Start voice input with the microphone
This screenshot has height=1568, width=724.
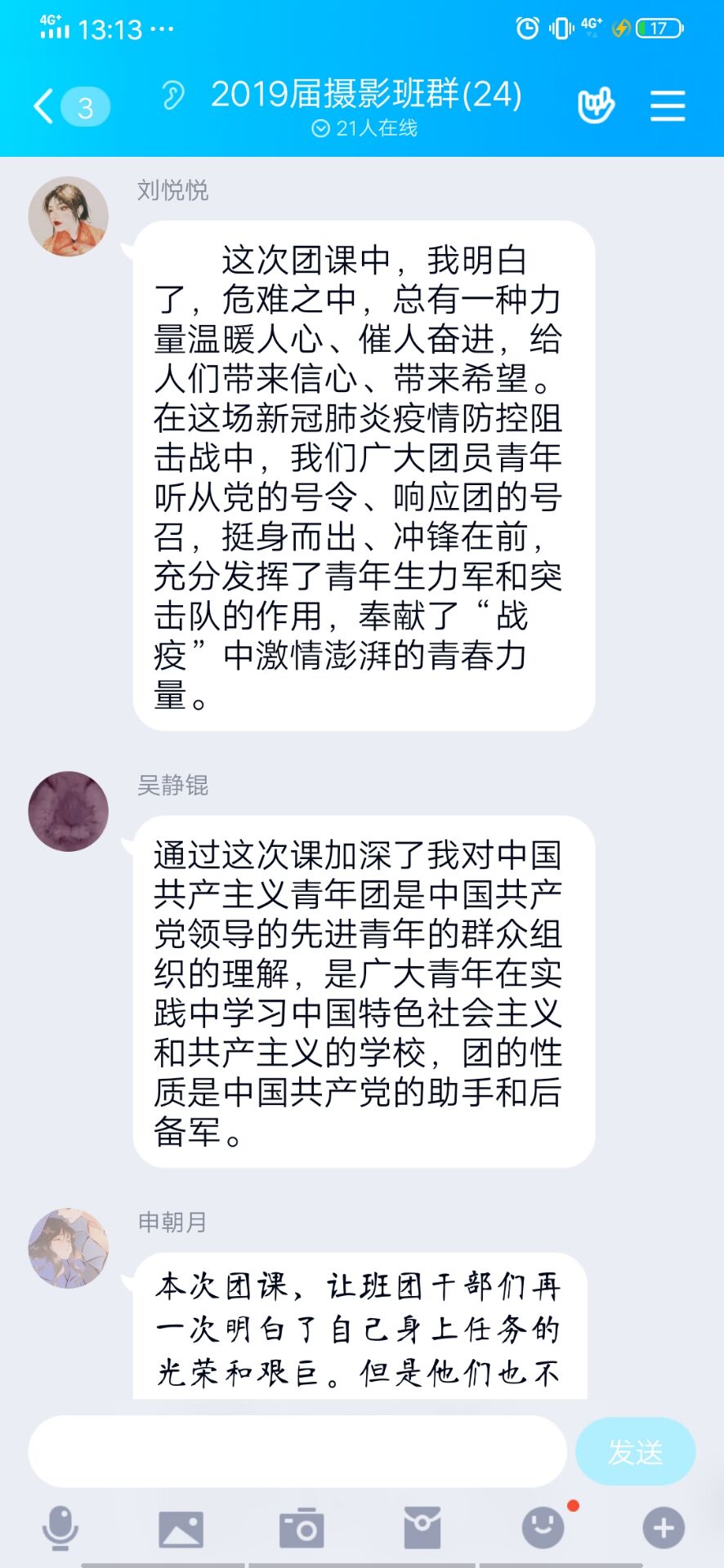click(60, 1527)
